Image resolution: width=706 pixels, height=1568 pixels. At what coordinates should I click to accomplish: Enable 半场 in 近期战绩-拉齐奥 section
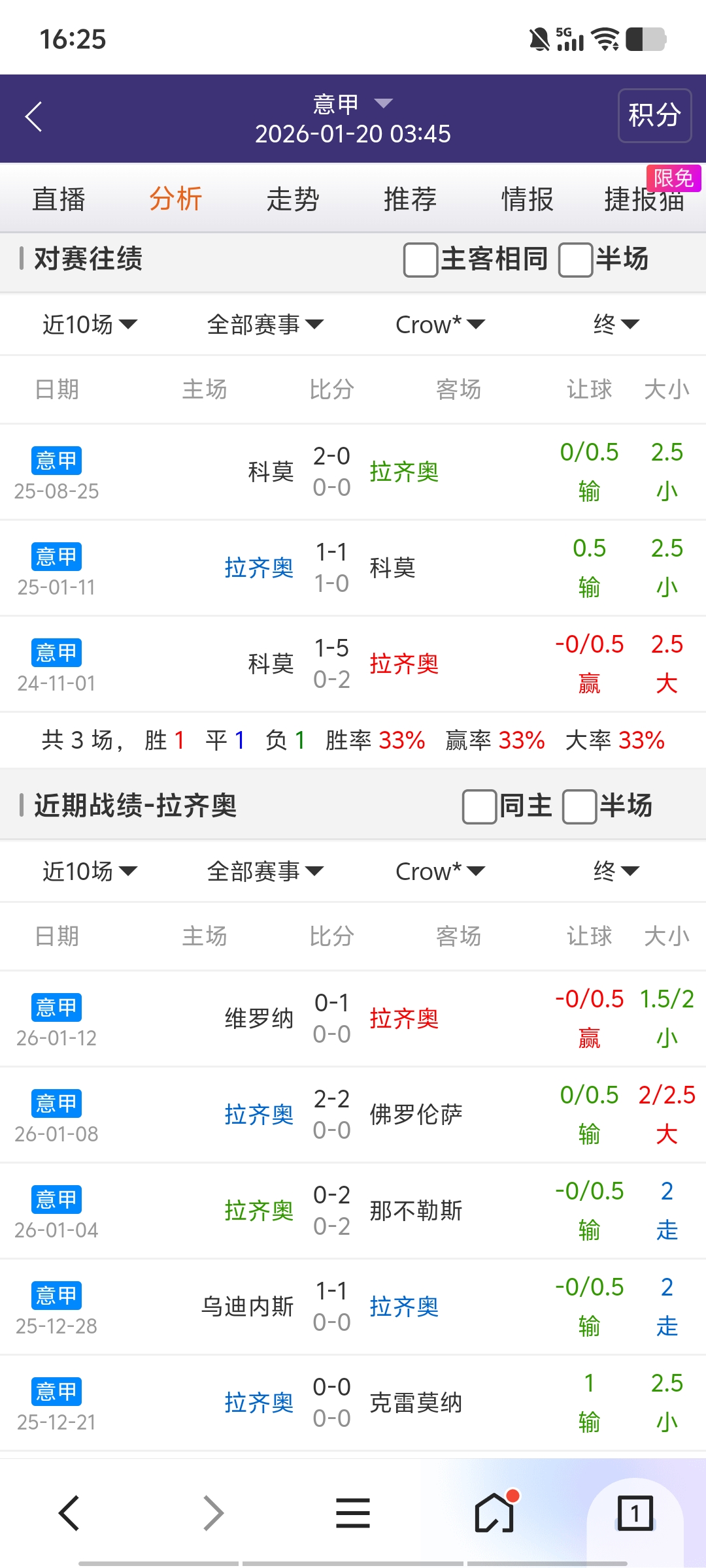pos(580,807)
